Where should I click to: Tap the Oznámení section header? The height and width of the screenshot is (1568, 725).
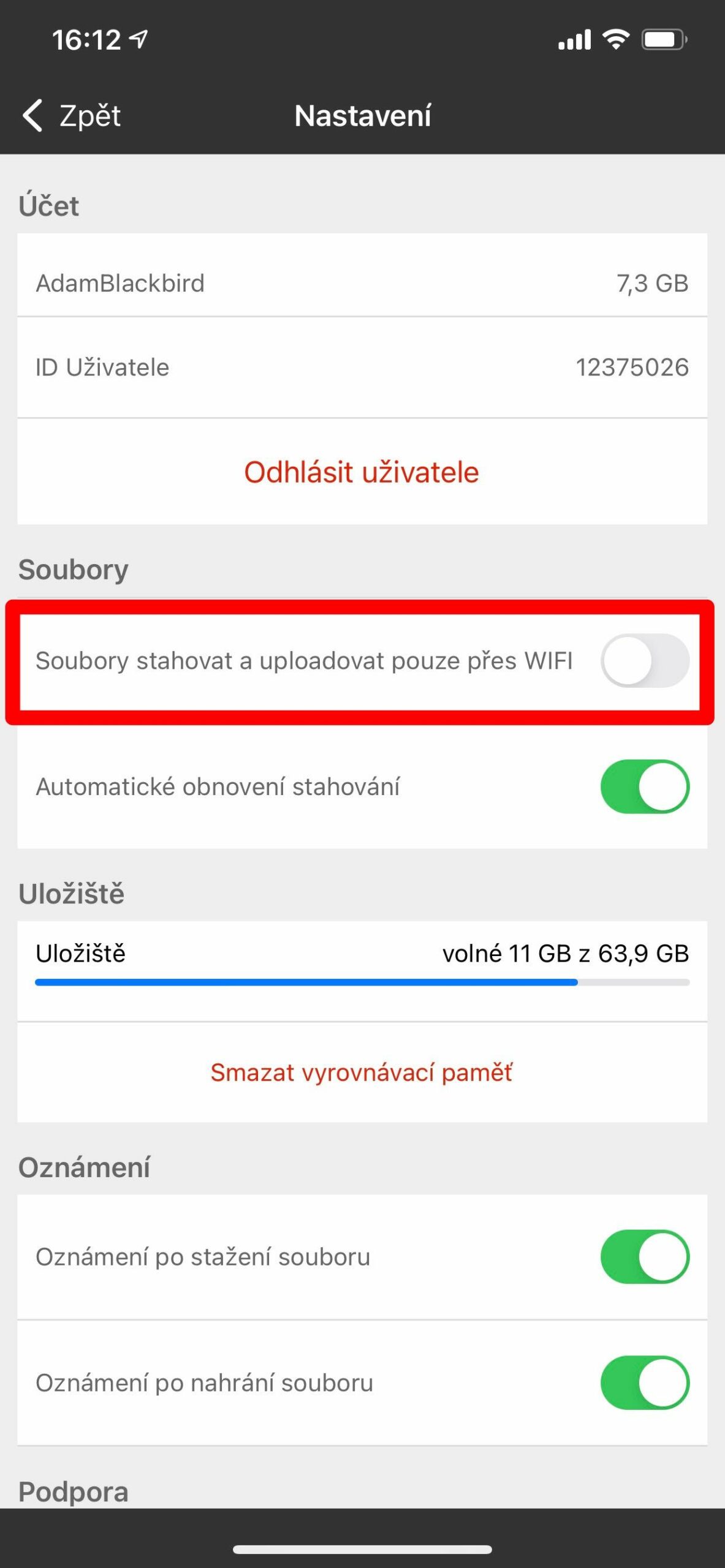[84, 1166]
